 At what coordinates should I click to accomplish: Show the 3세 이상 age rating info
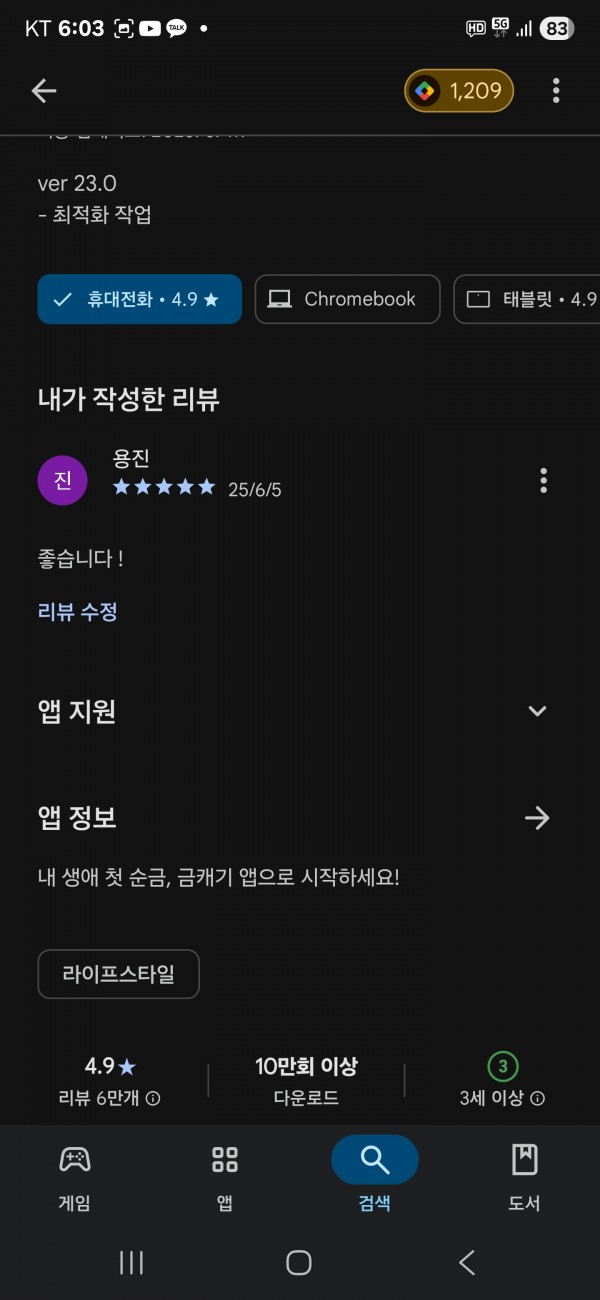pyautogui.click(x=538, y=1098)
